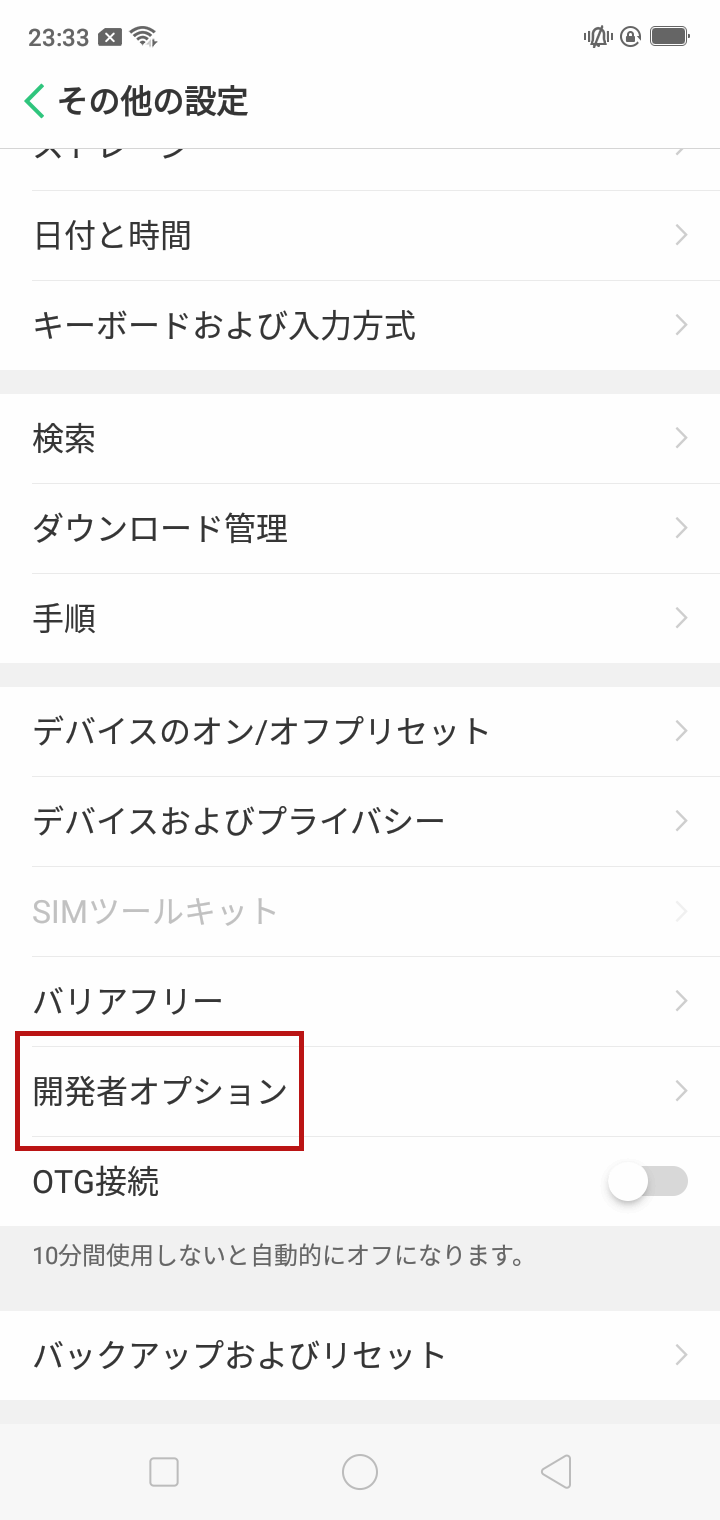
Task: Tap the Wi-Fi signal icon
Action: coord(146,36)
